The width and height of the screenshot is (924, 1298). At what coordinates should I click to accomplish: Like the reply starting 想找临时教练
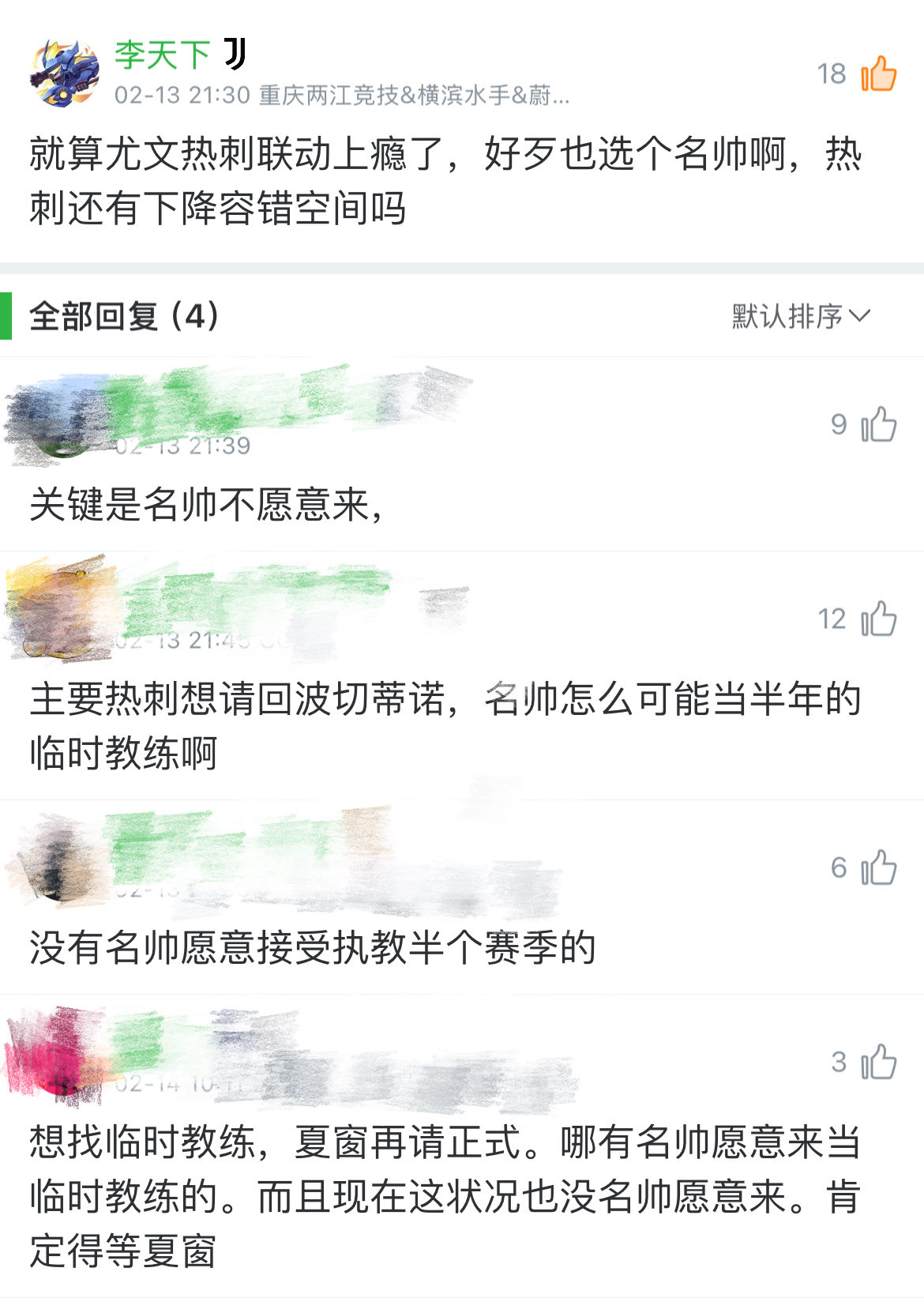[x=878, y=1063]
